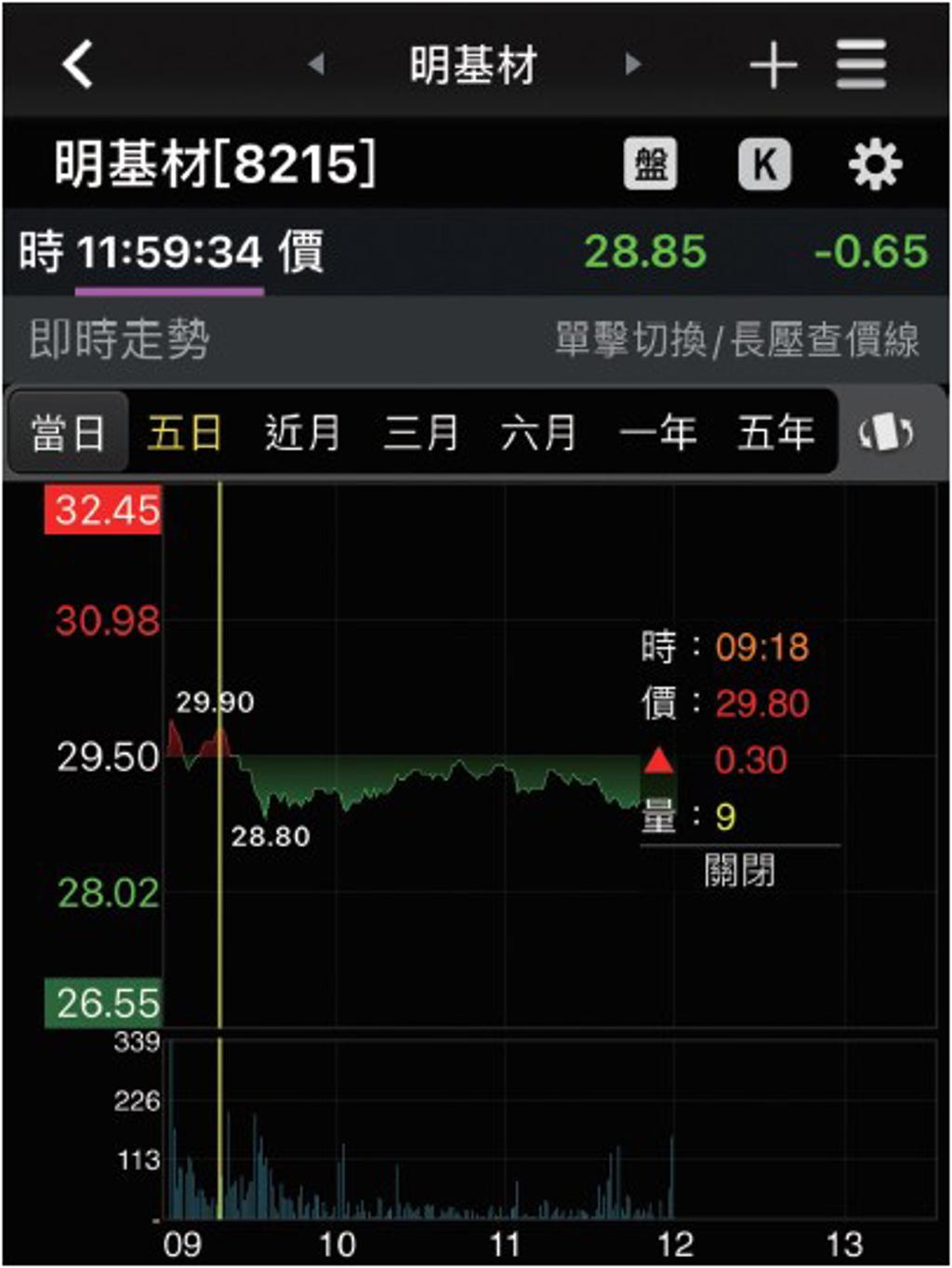
Task: Show the 六月 chart range
Action: [539, 433]
